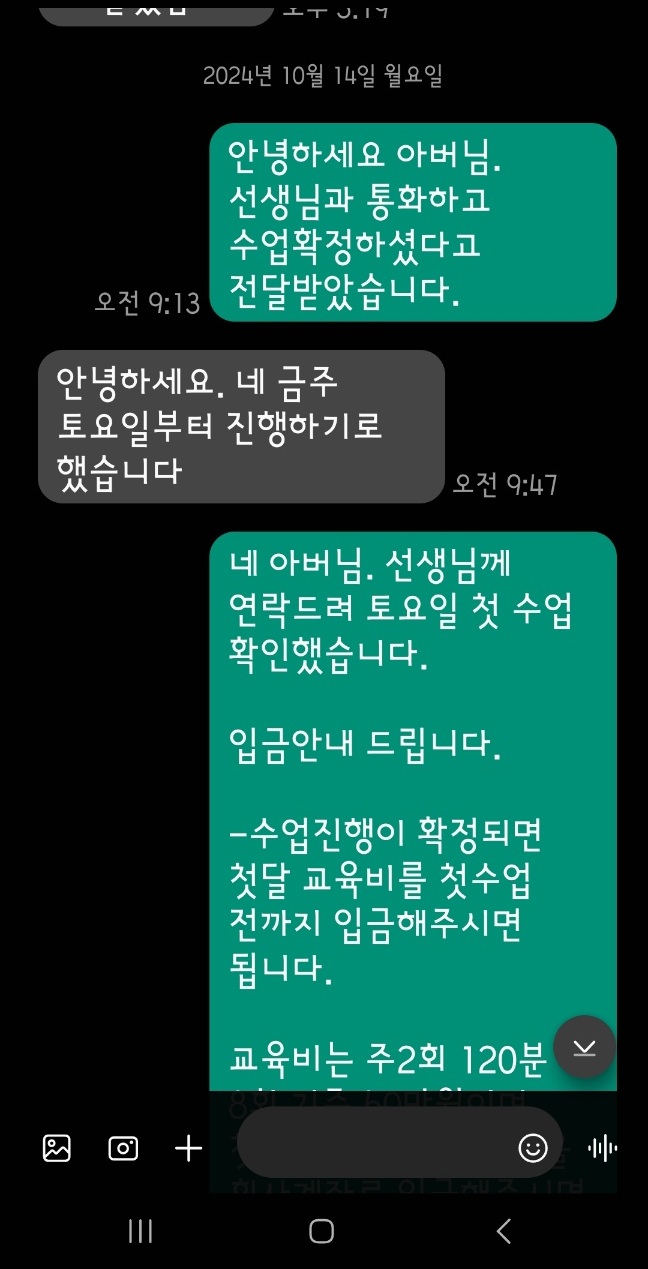Record a voice message

click(x=603, y=1148)
